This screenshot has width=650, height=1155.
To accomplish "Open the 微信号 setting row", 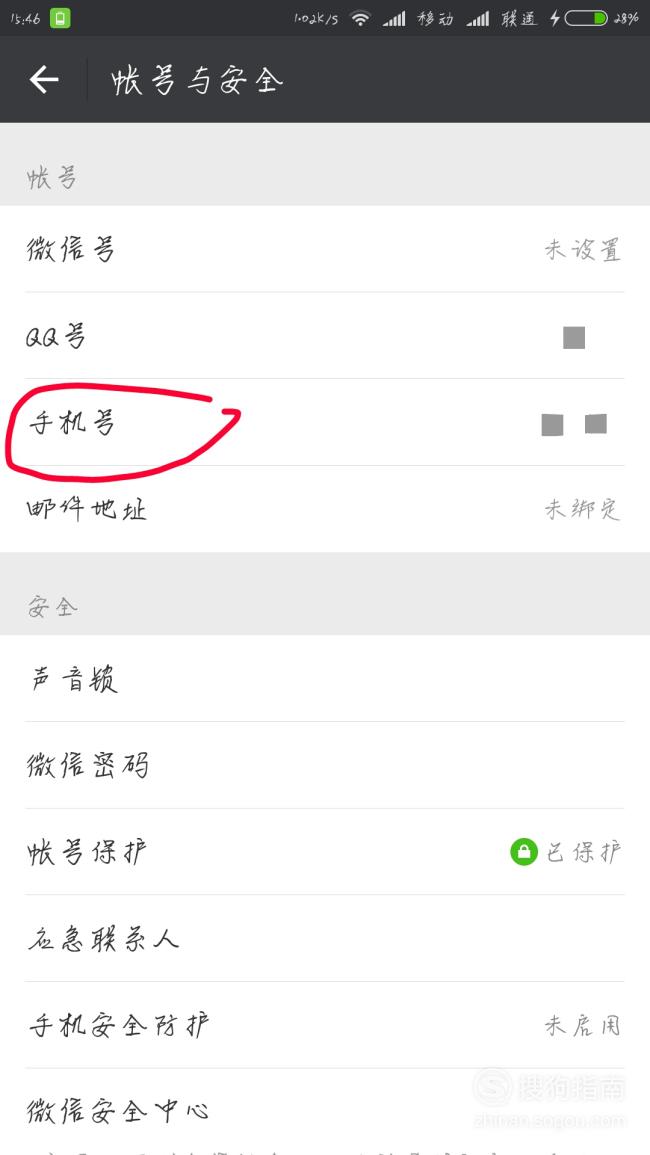I will 325,249.
